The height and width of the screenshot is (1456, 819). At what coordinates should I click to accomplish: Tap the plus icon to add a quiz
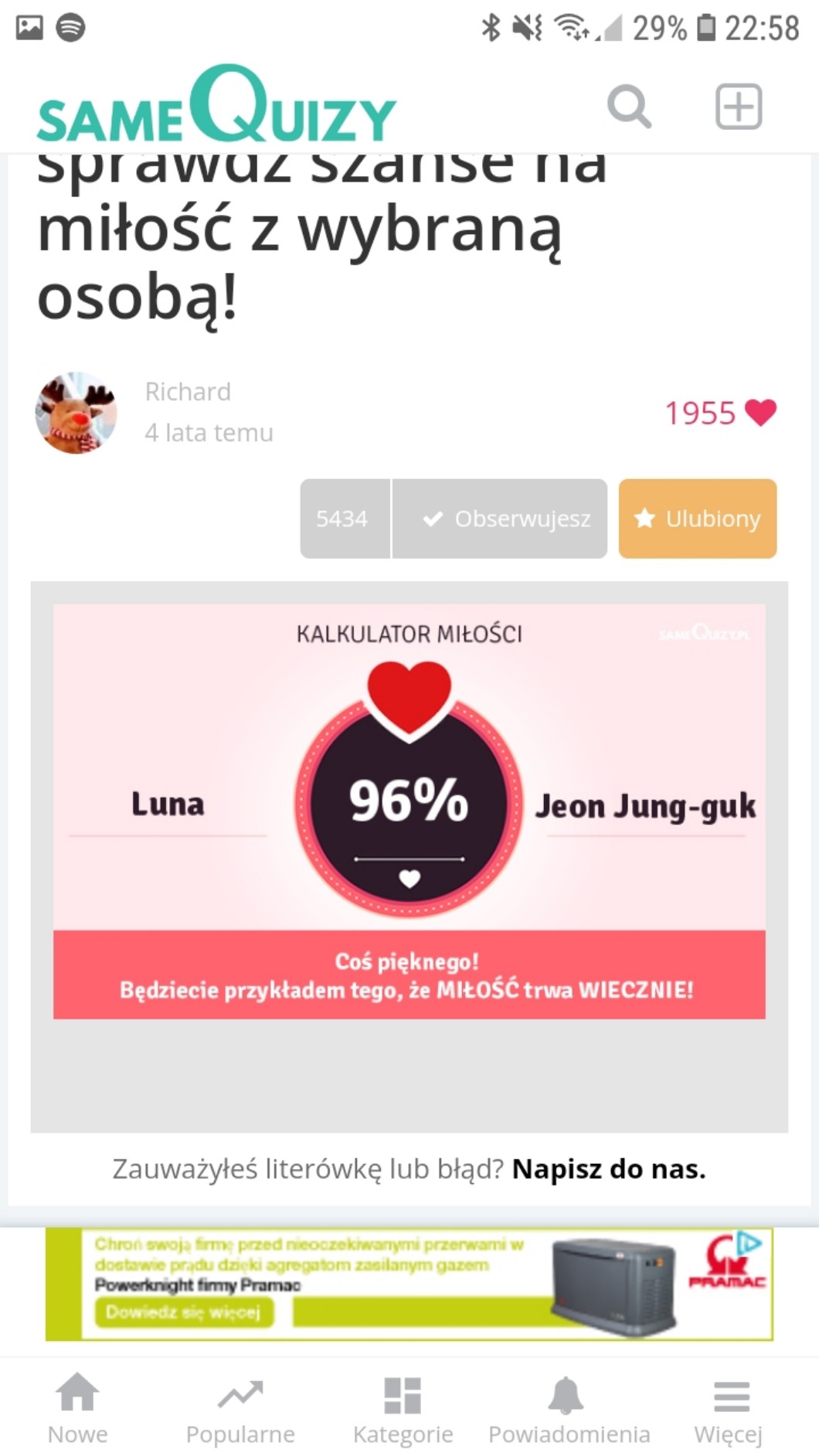[738, 106]
